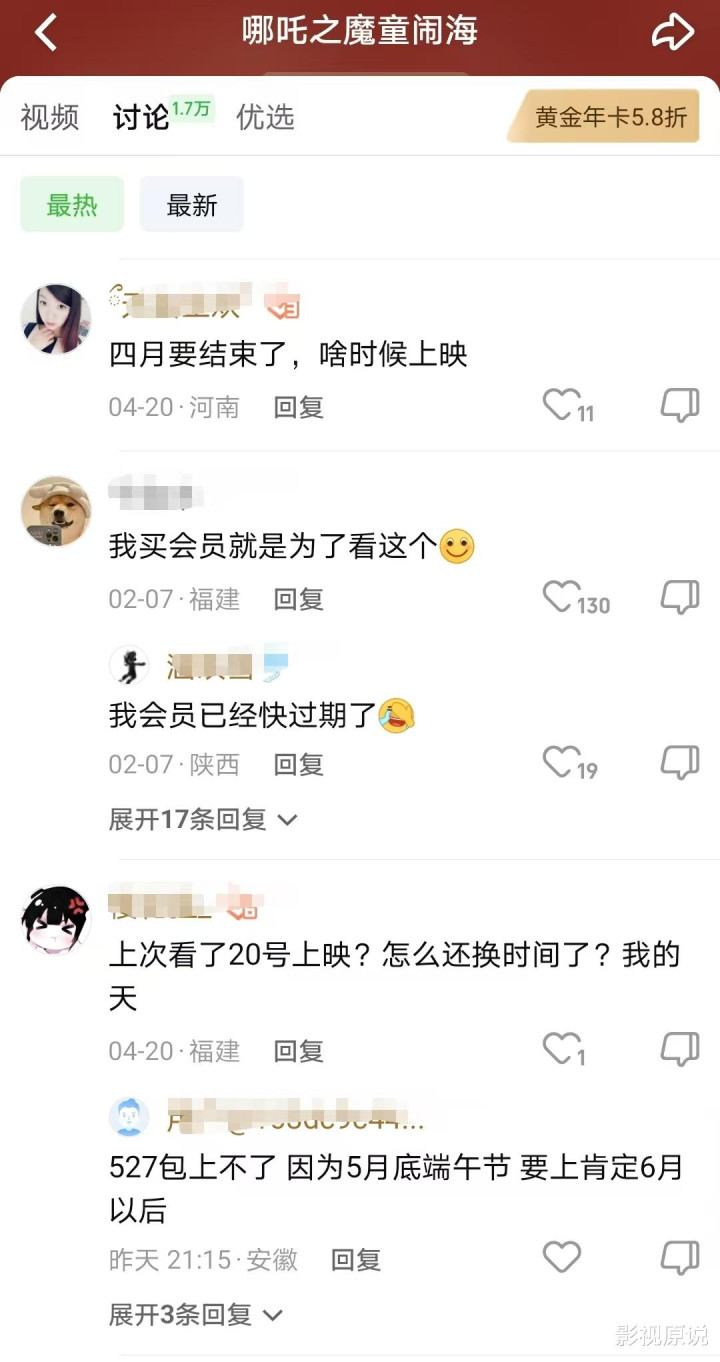The image size is (720, 1362).
Task: Go back using the top-left arrow
Action: 46,32
